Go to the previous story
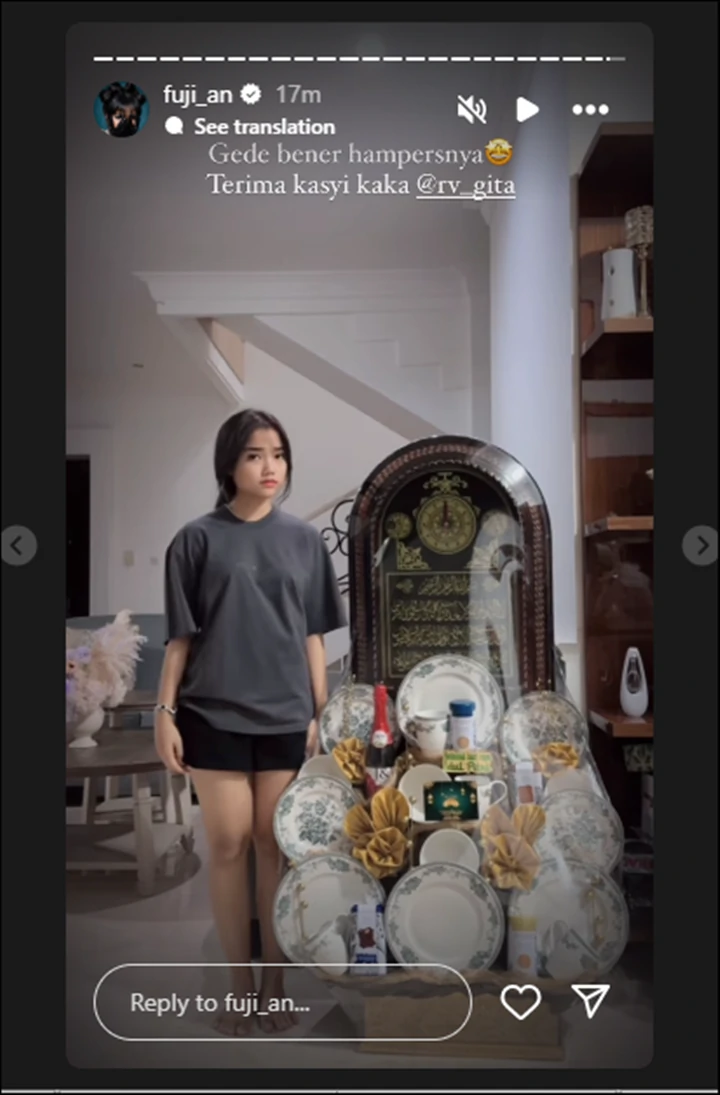Viewport: 720px width, 1095px height. coord(17,545)
